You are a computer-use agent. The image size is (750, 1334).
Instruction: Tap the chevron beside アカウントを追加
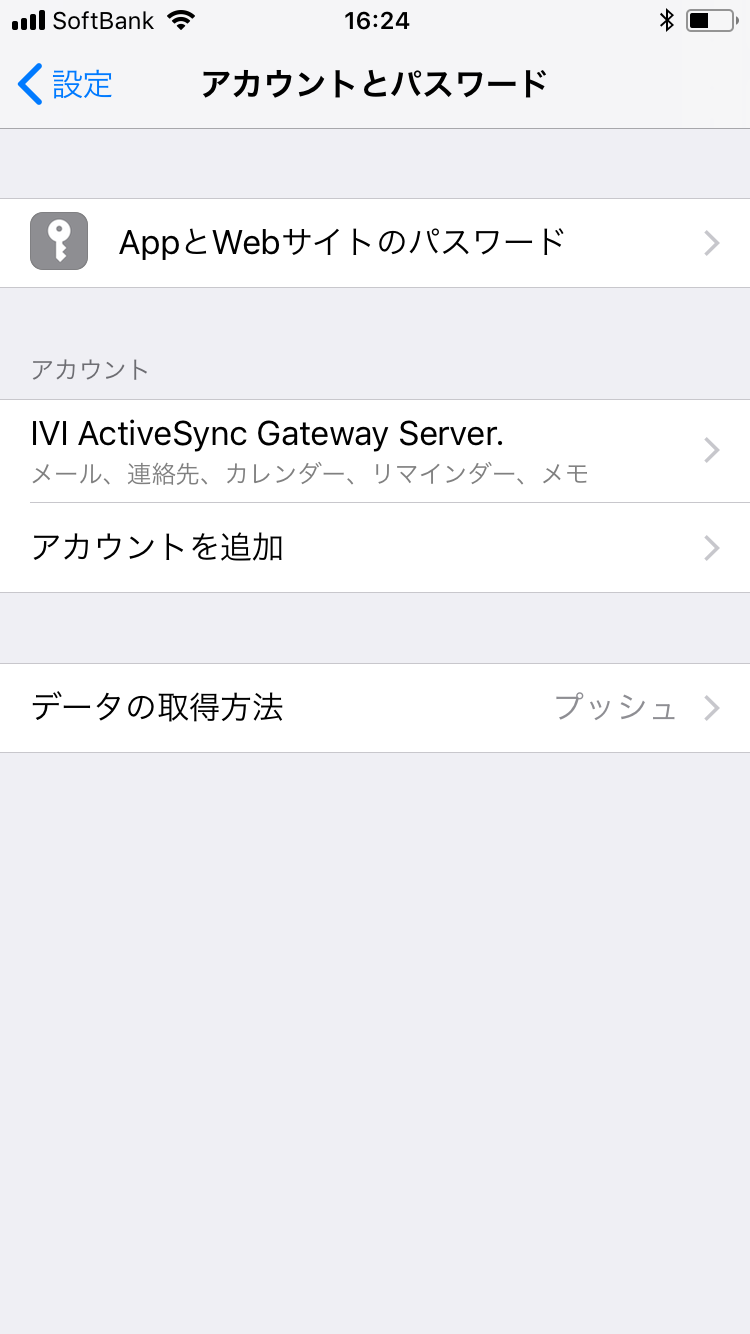point(711,548)
